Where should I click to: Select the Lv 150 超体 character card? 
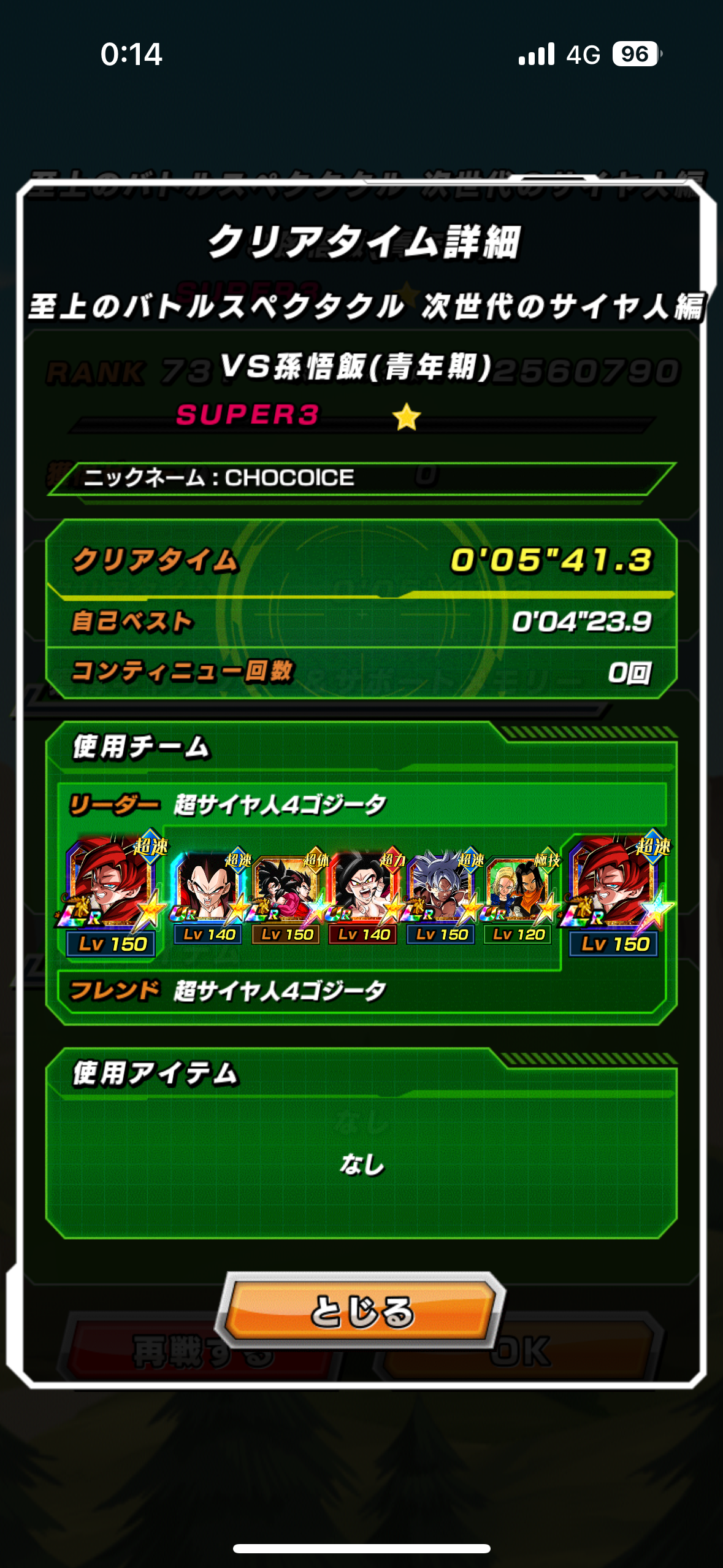pos(287,897)
